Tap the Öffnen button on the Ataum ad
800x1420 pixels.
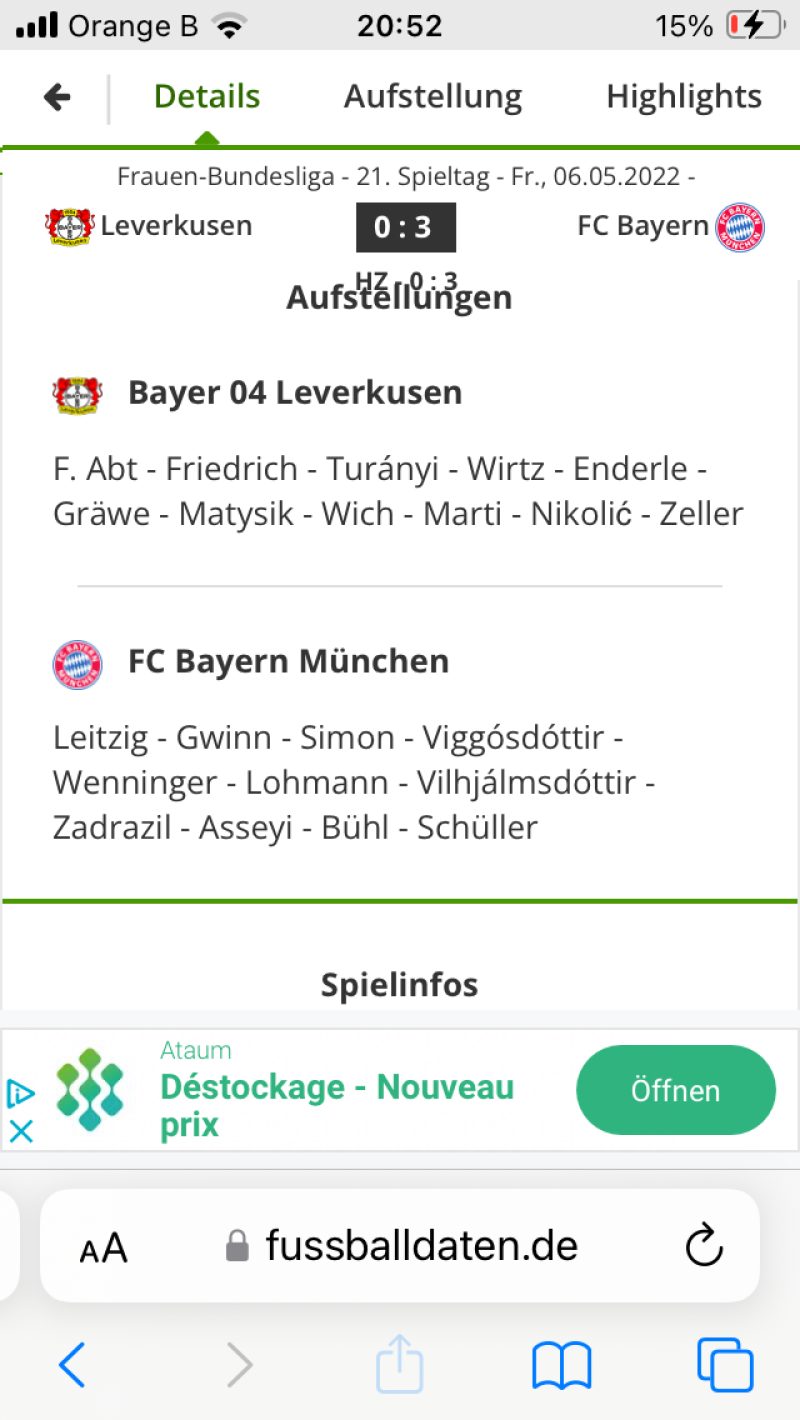point(675,1090)
